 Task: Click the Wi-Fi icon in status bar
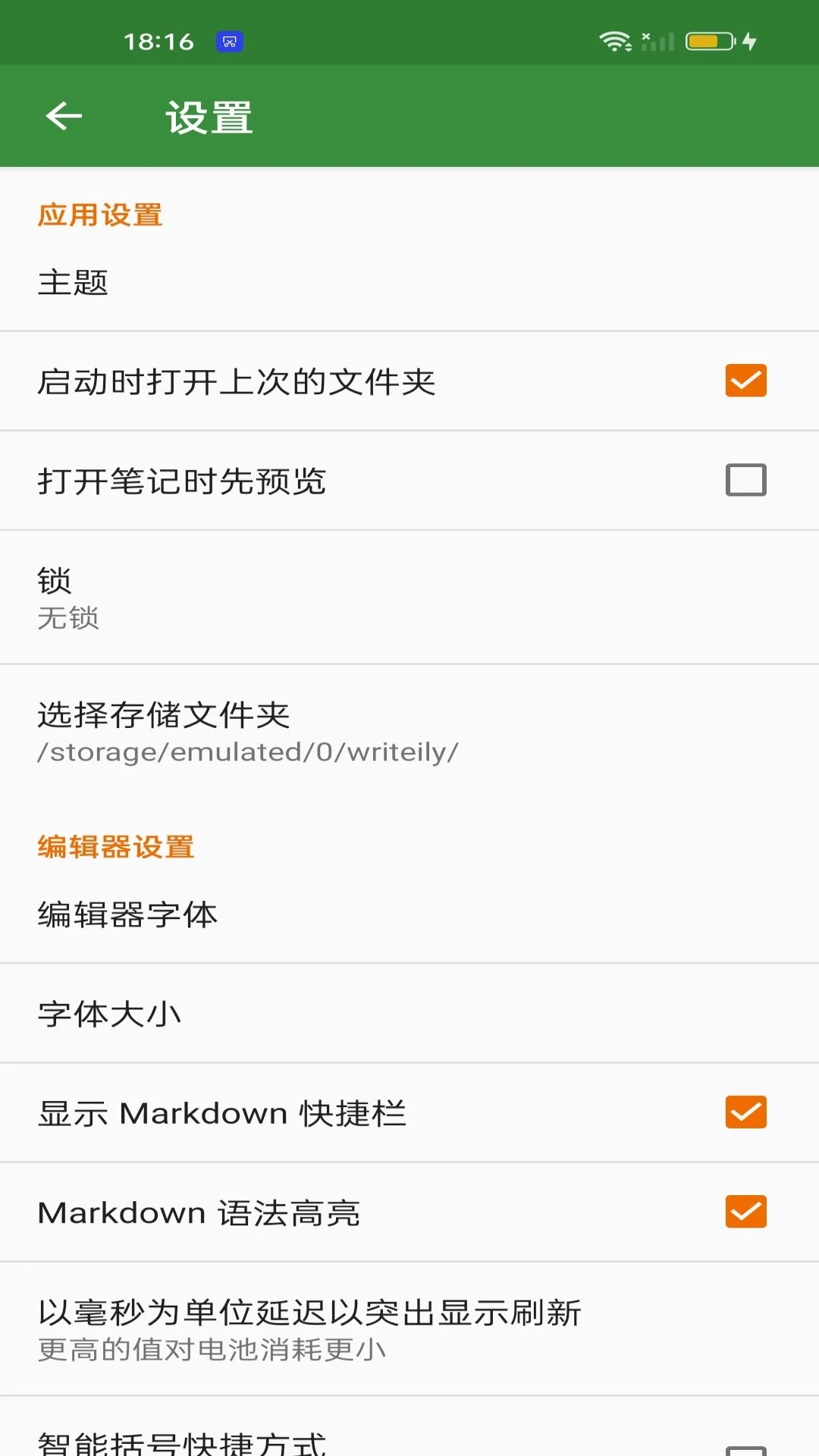(616, 42)
